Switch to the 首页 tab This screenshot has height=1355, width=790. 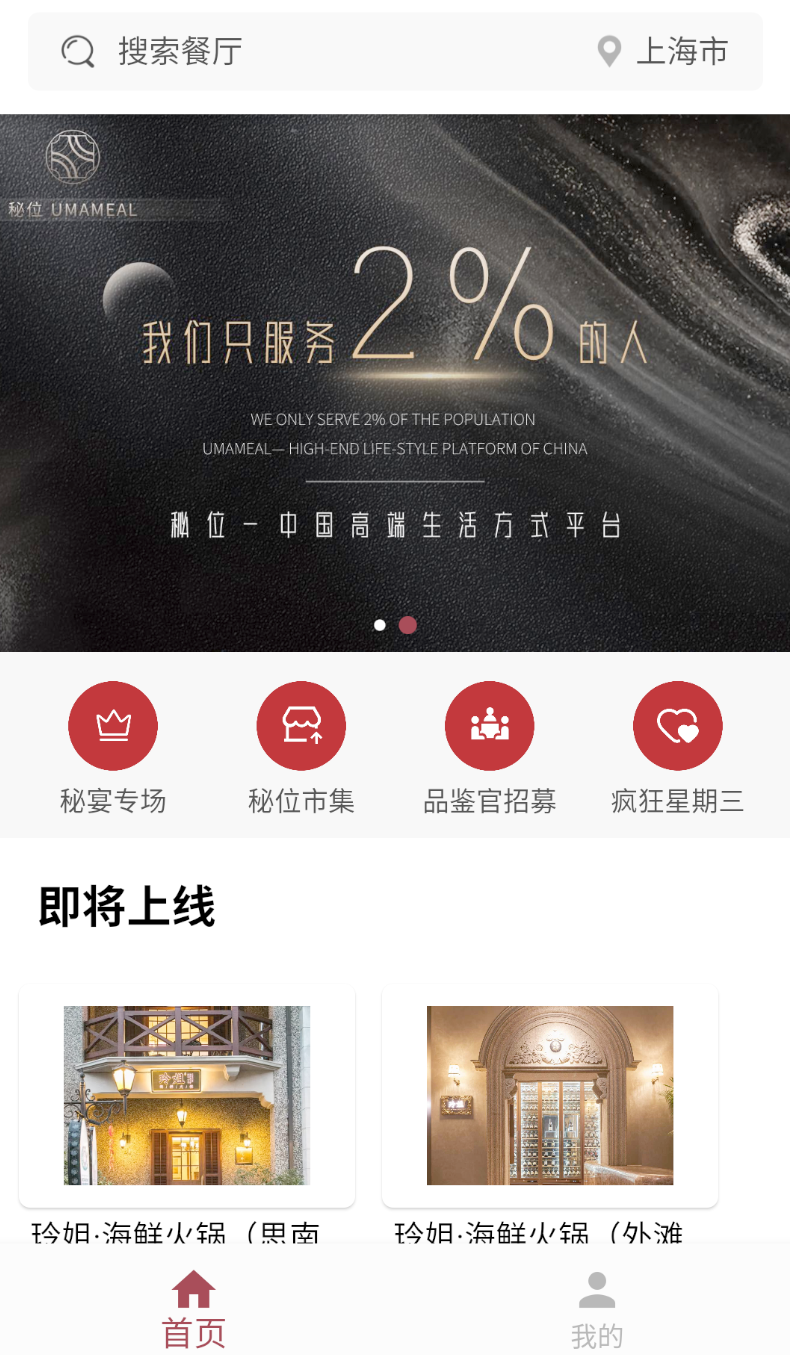pos(194,1309)
